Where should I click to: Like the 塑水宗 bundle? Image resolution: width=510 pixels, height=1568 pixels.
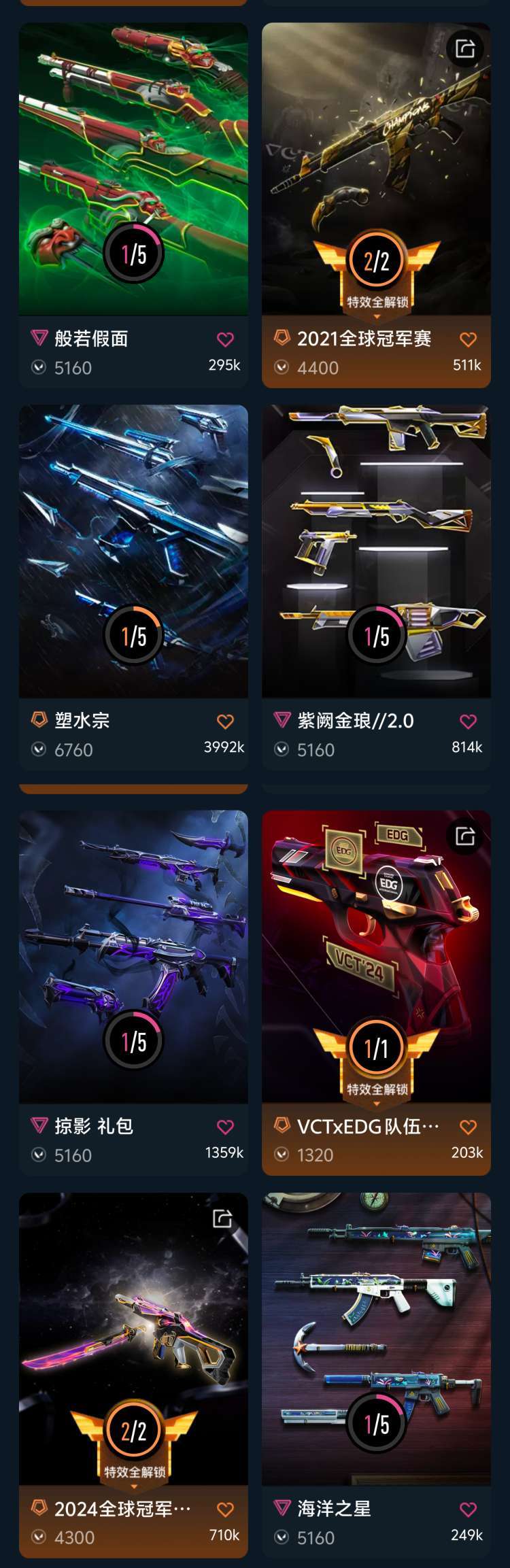[225, 721]
